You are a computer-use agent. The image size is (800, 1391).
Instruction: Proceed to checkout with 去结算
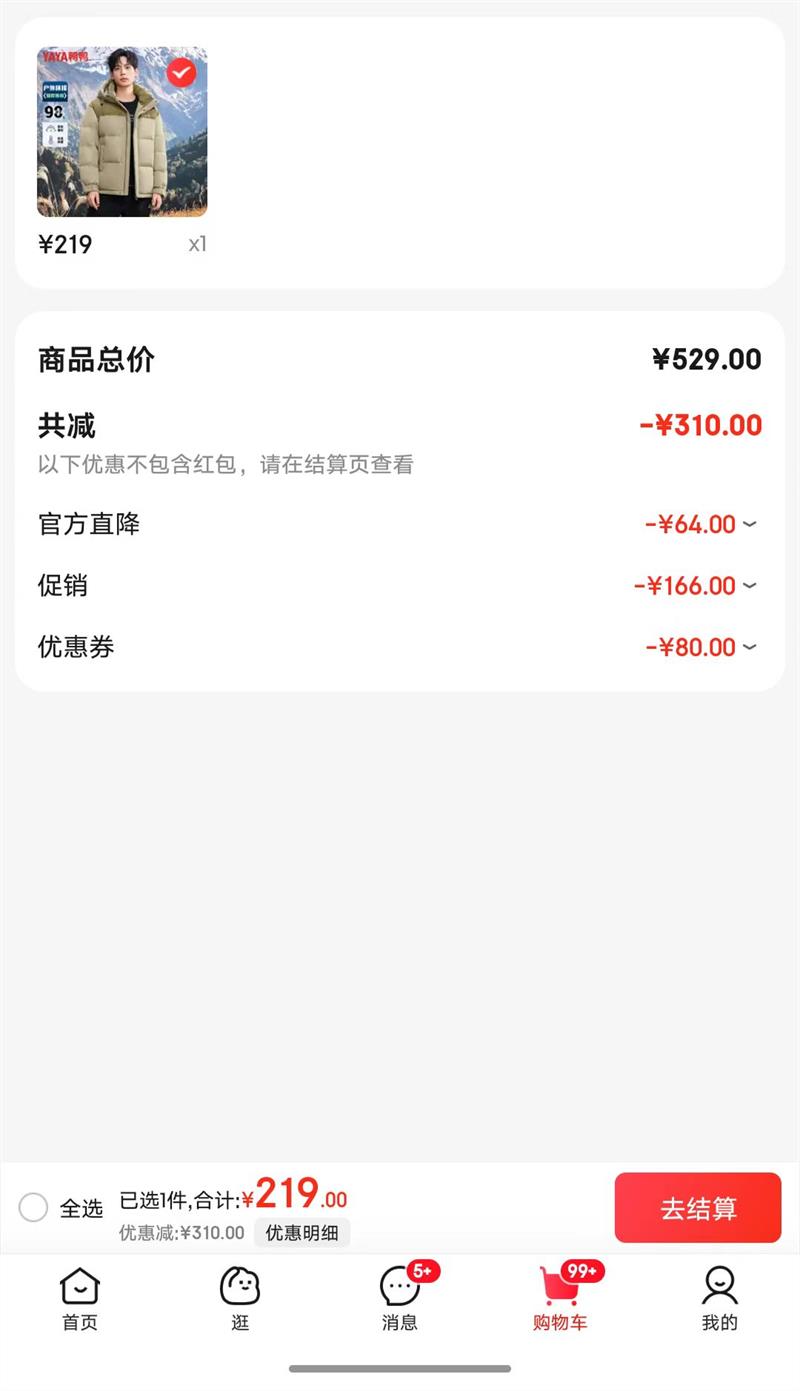click(x=697, y=1208)
